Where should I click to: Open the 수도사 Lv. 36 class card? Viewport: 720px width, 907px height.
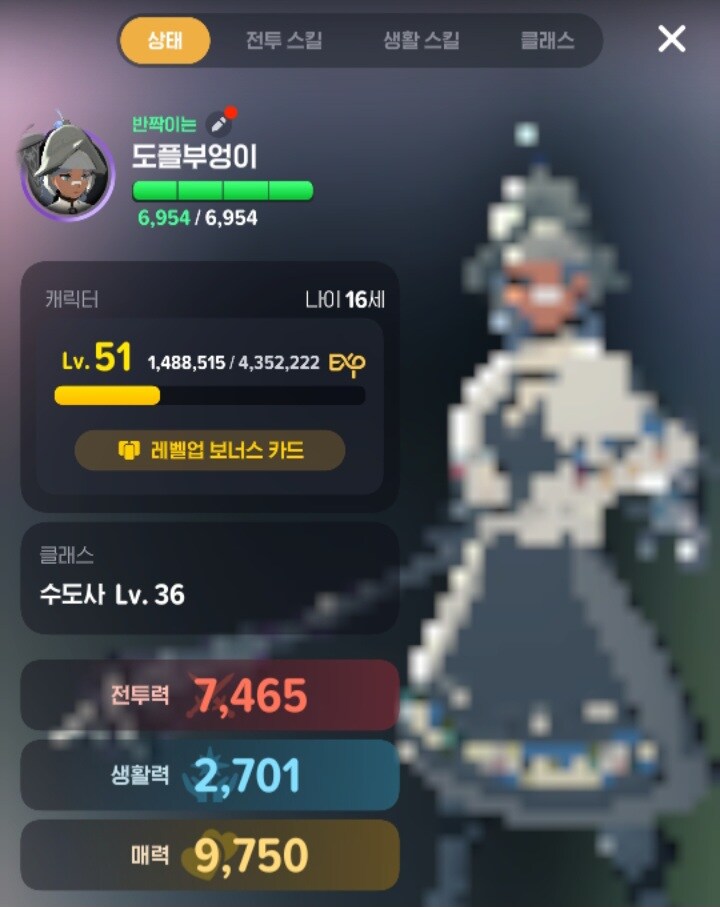(210, 578)
